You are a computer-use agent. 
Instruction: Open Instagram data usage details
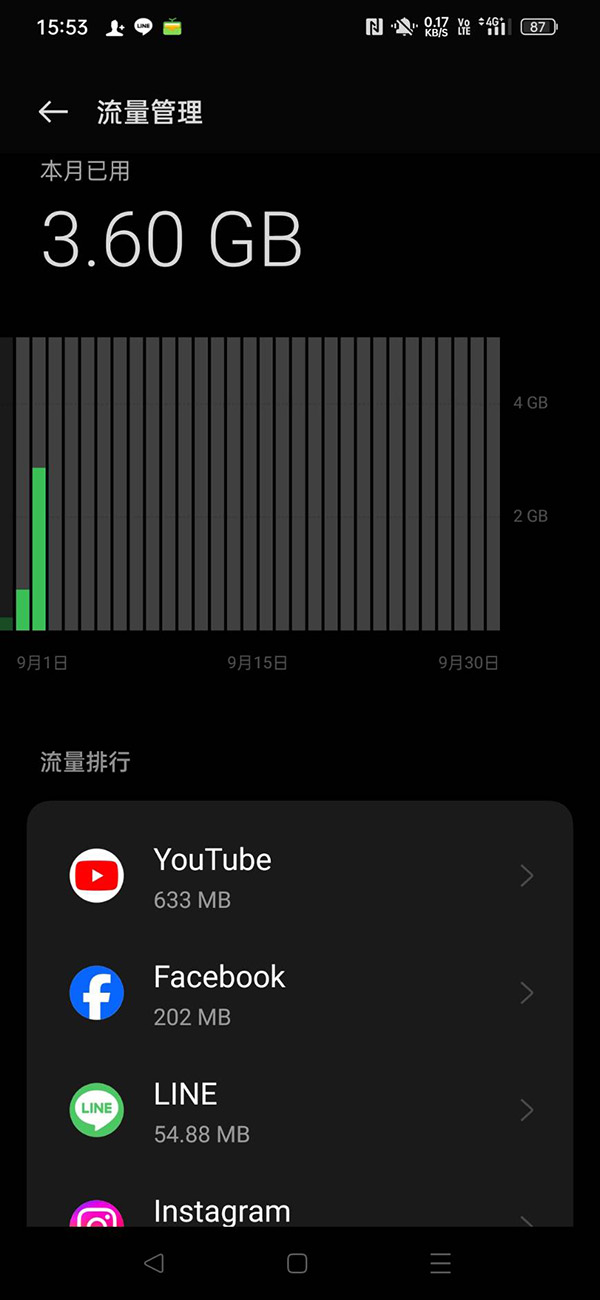click(300, 1198)
